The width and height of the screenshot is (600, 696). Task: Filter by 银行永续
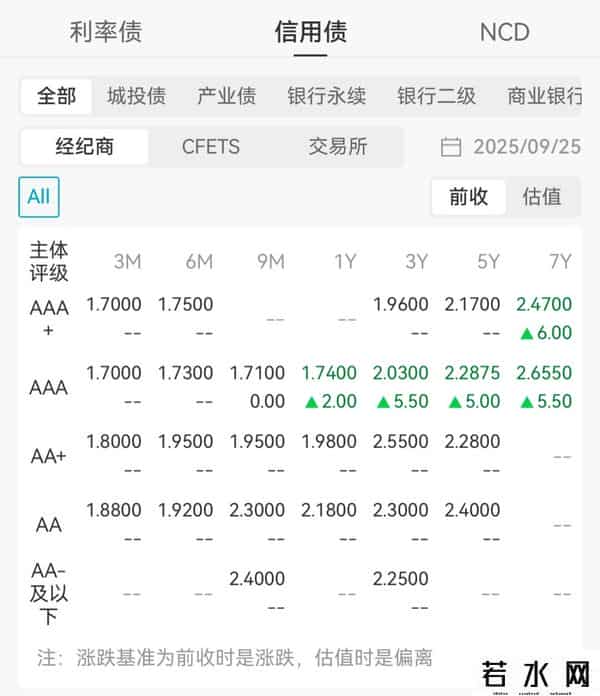click(326, 96)
